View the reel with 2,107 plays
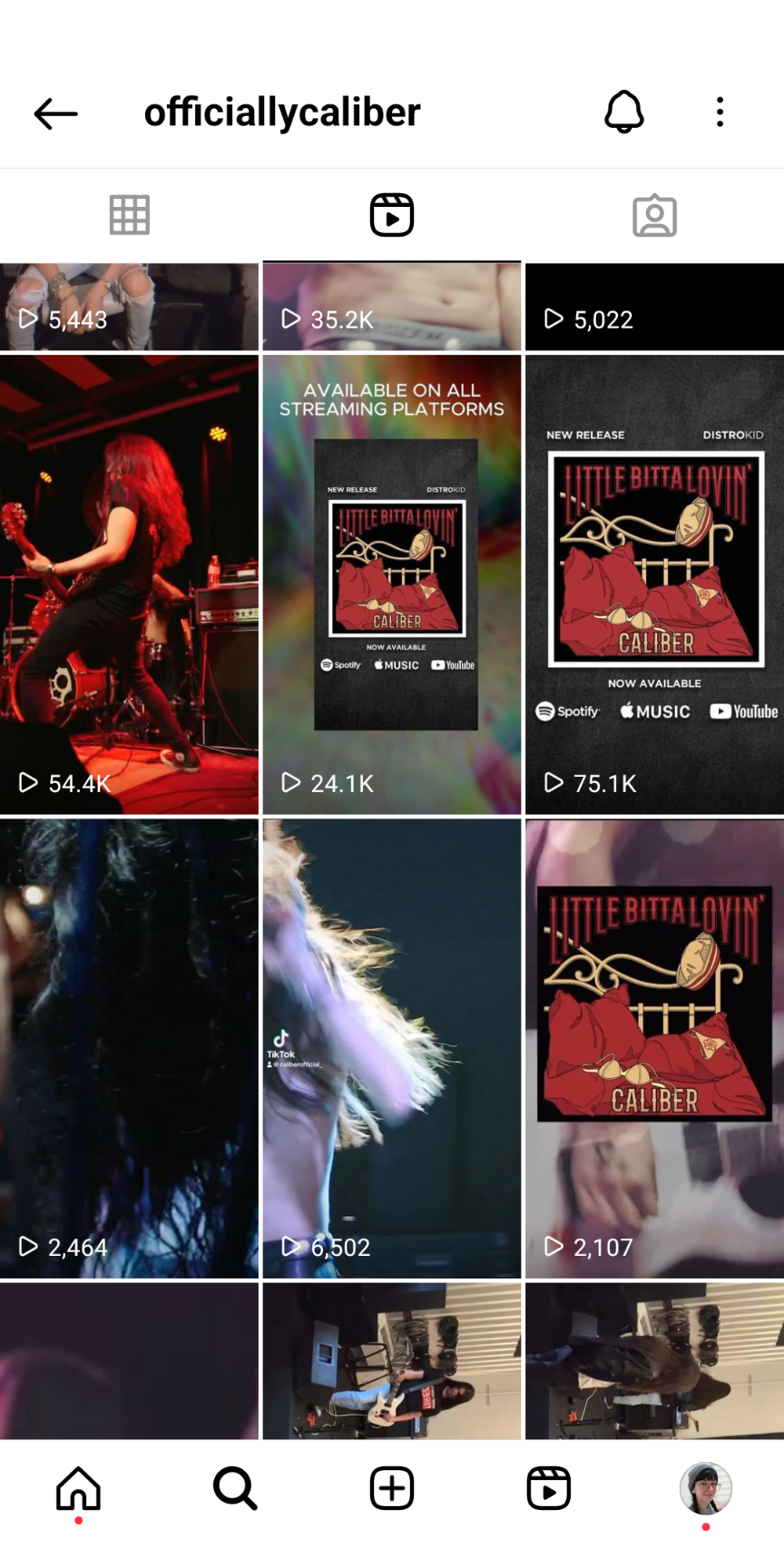Viewport: 784px width, 1568px height. (x=654, y=1048)
